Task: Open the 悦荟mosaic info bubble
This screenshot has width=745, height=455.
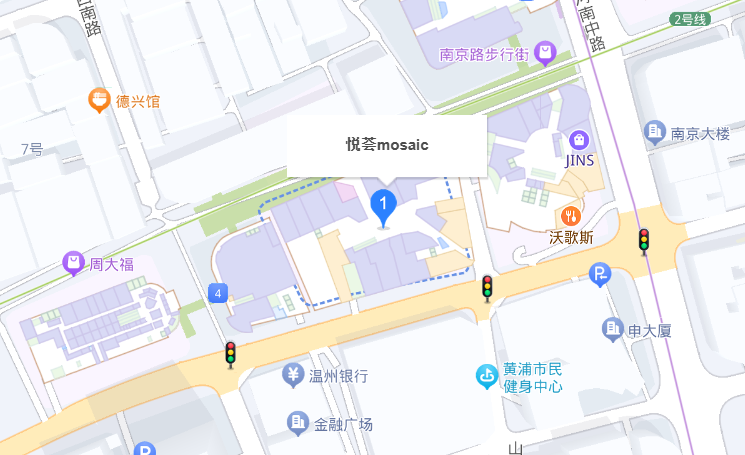Action: 386,146
